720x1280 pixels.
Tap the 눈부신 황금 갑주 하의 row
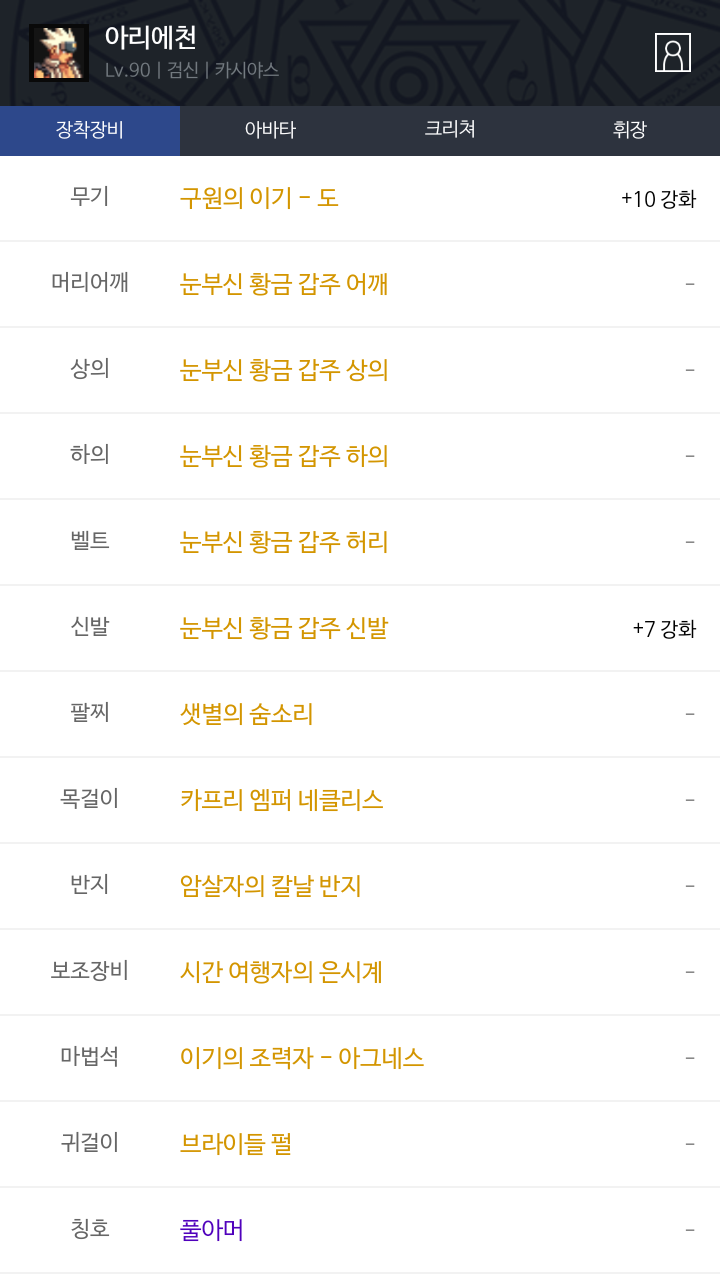[x=284, y=456]
